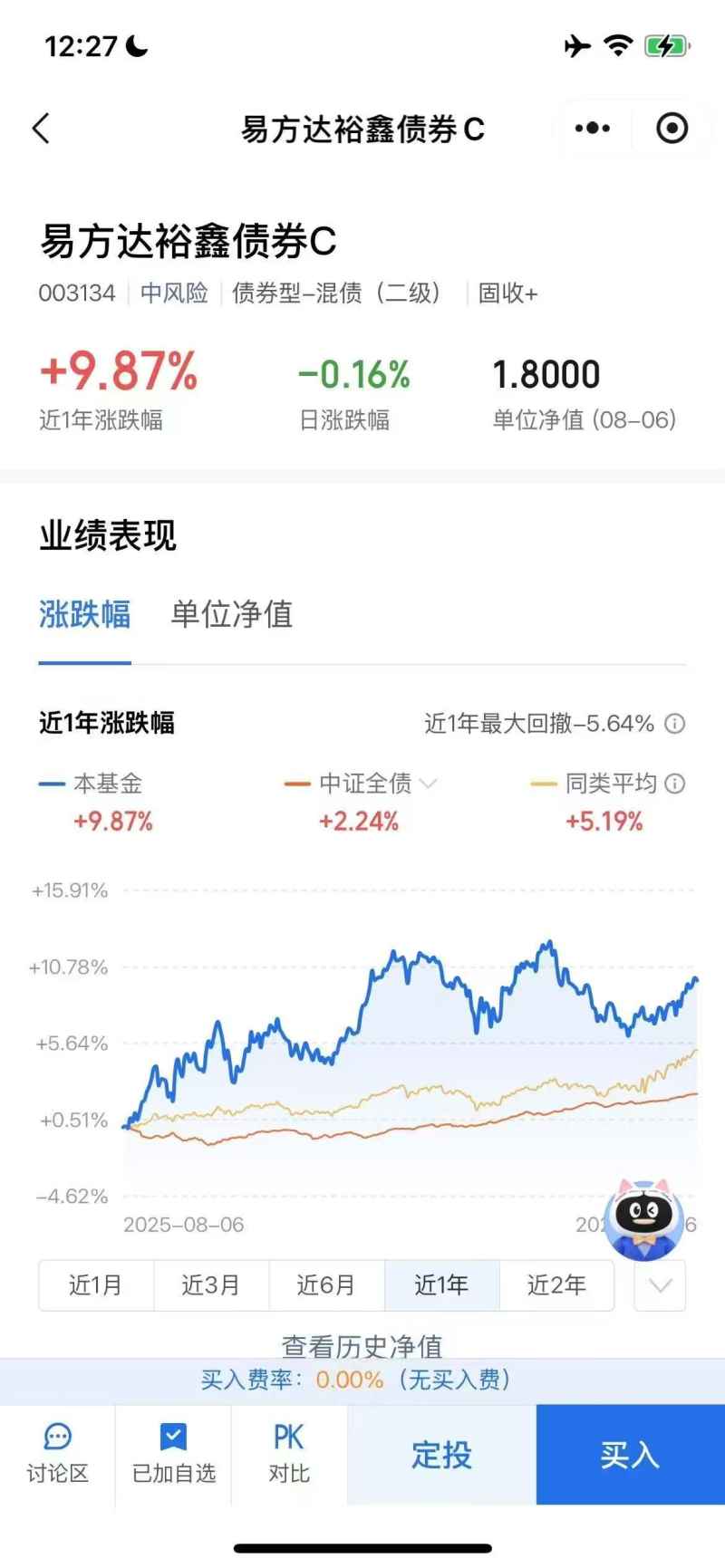Switch chart to 近2年
The width and height of the screenshot is (725, 1568).
pyautogui.click(x=556, y=1284)
